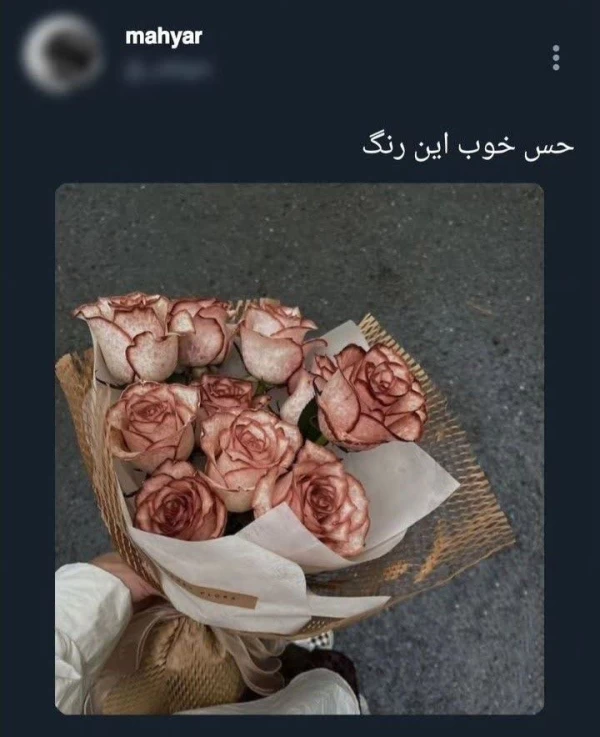Open mahyar's profile picture
Viewport: 600px width, 737px height.
(62, 53)
